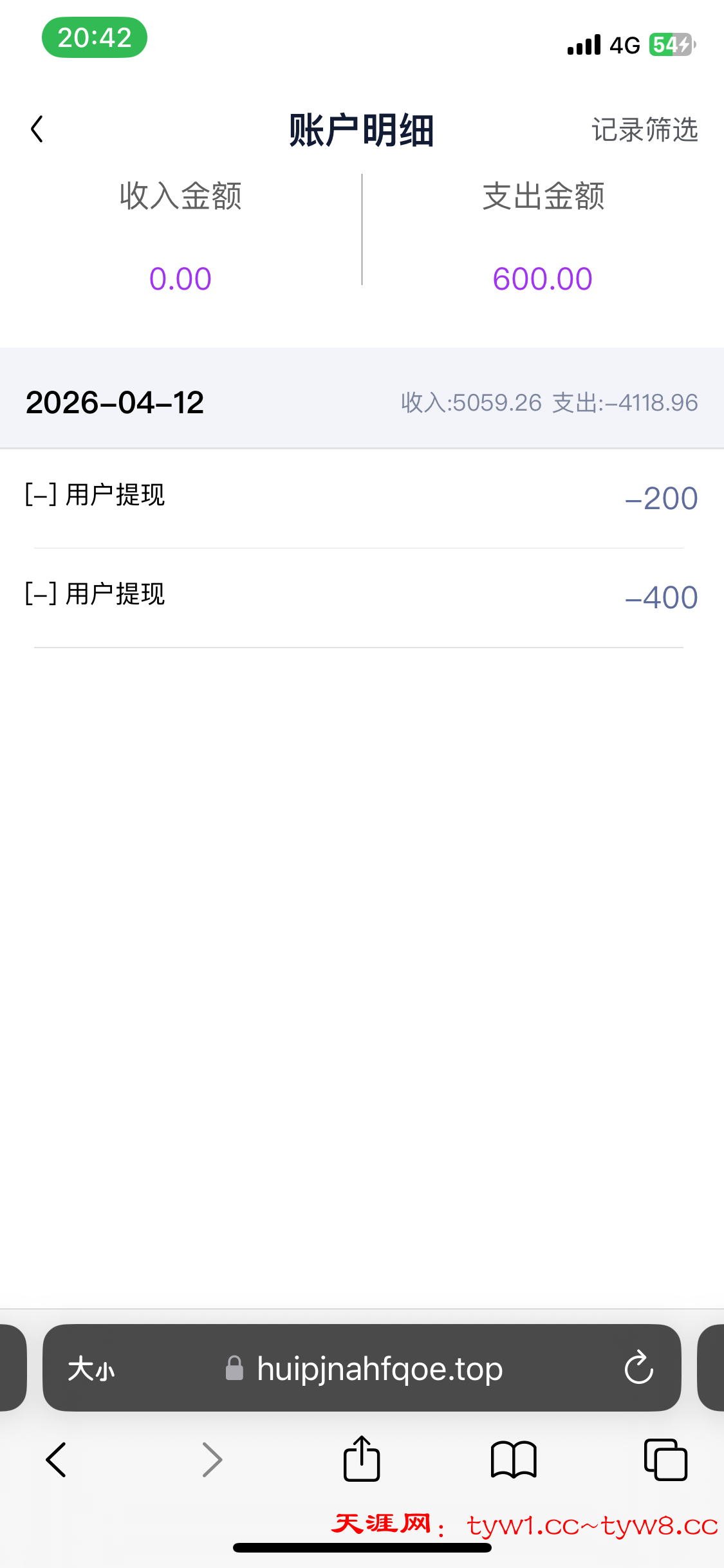
Task: Tap the page reload icon in address bar
Action: pyautogui.click(x=638, y=1369)
